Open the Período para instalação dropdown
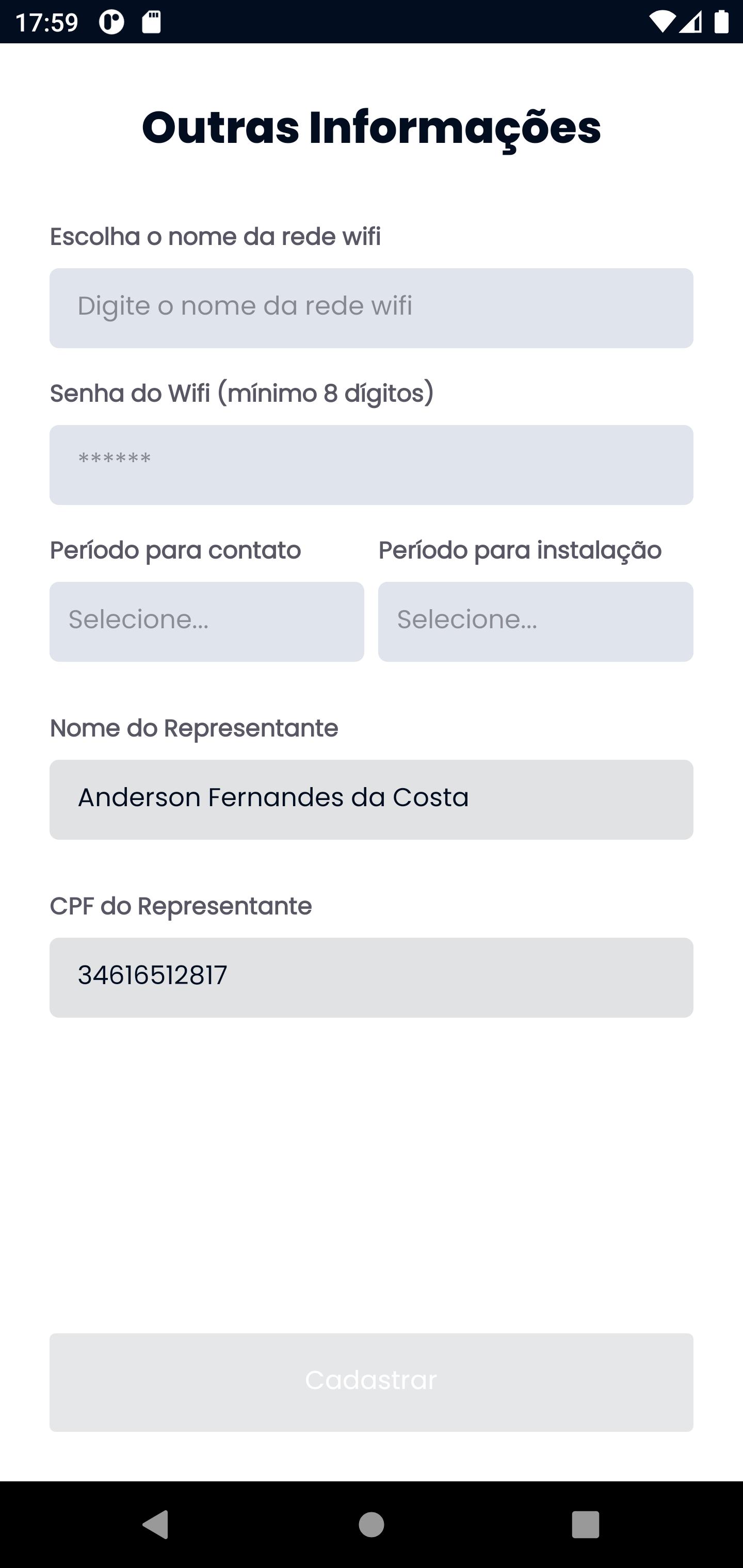This screenshot has height=1568, width=743. pos(536,622)
